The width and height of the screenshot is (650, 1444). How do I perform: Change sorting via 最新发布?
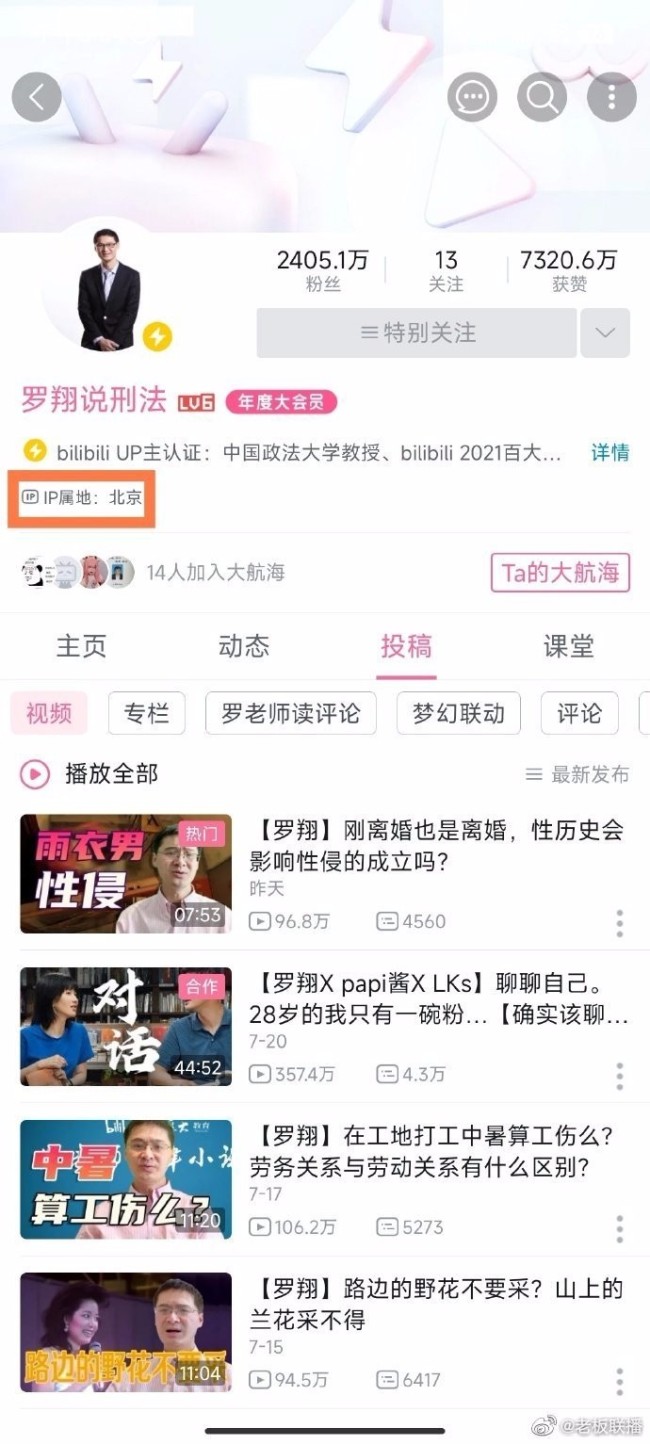(x=578, y=774)
